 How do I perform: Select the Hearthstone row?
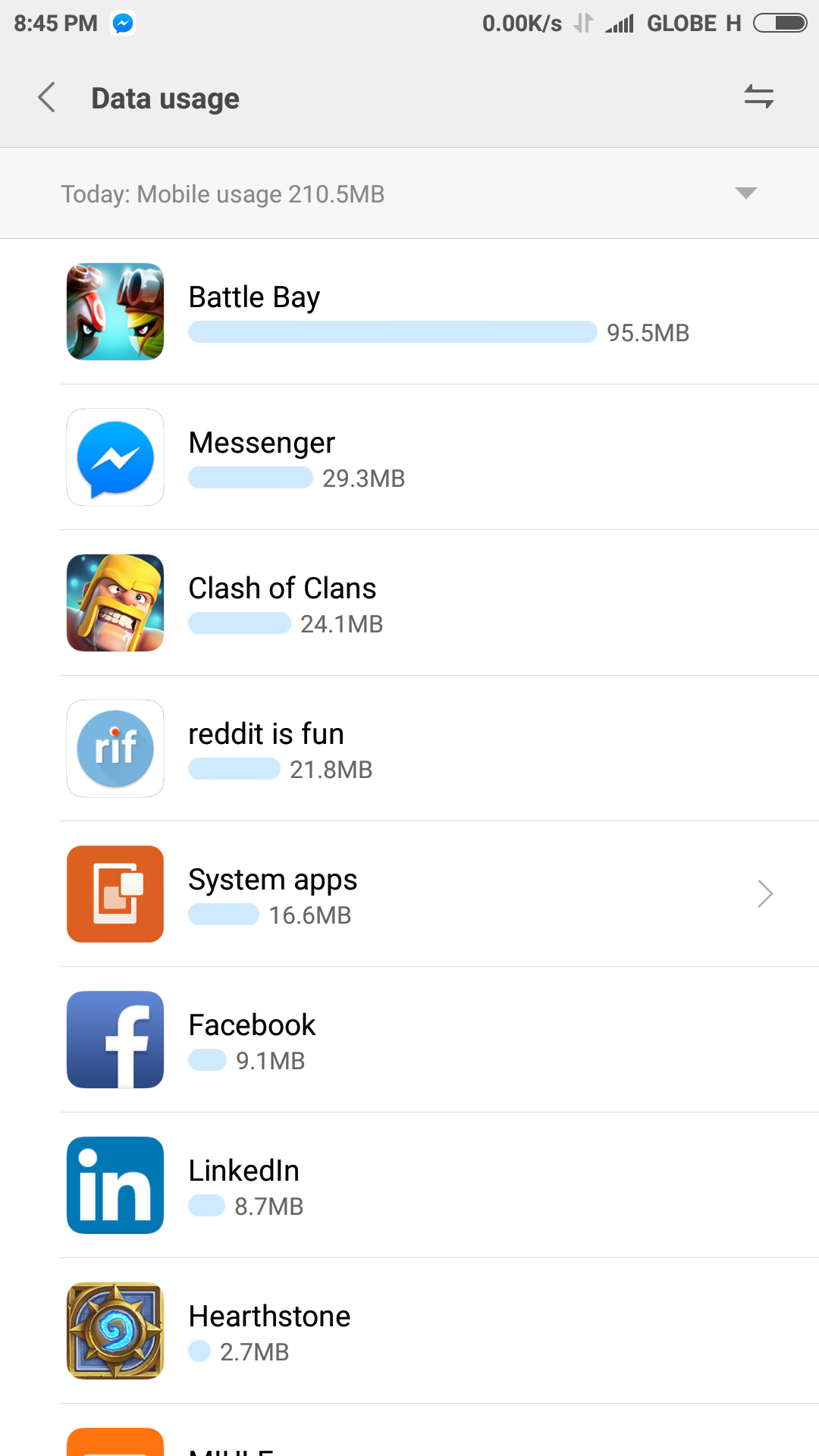tap(409, 1331)
